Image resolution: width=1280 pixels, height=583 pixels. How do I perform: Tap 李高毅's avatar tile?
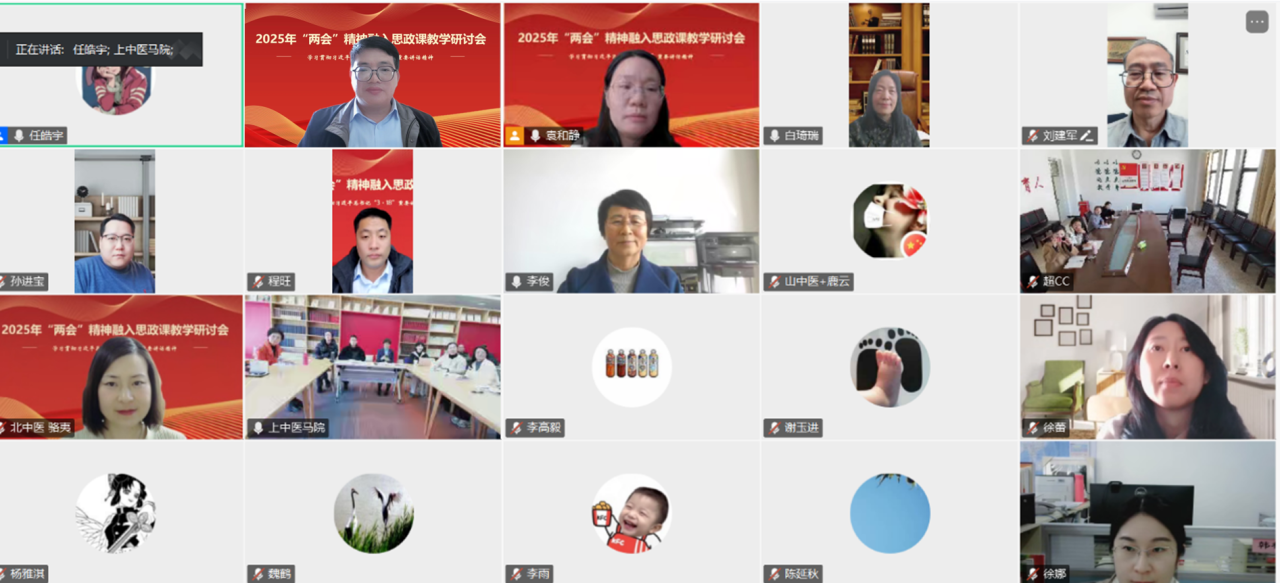[631, 366]
